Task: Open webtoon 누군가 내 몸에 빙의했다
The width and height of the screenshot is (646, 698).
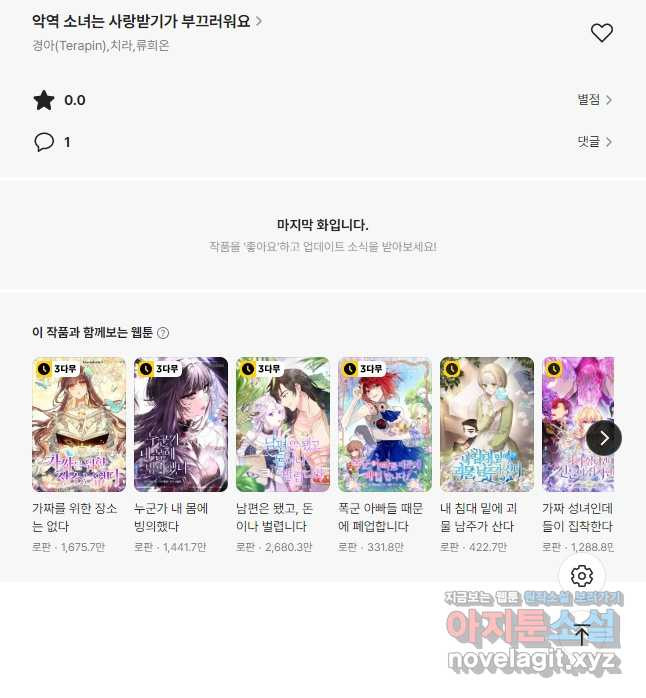Action: click(181, 424)
